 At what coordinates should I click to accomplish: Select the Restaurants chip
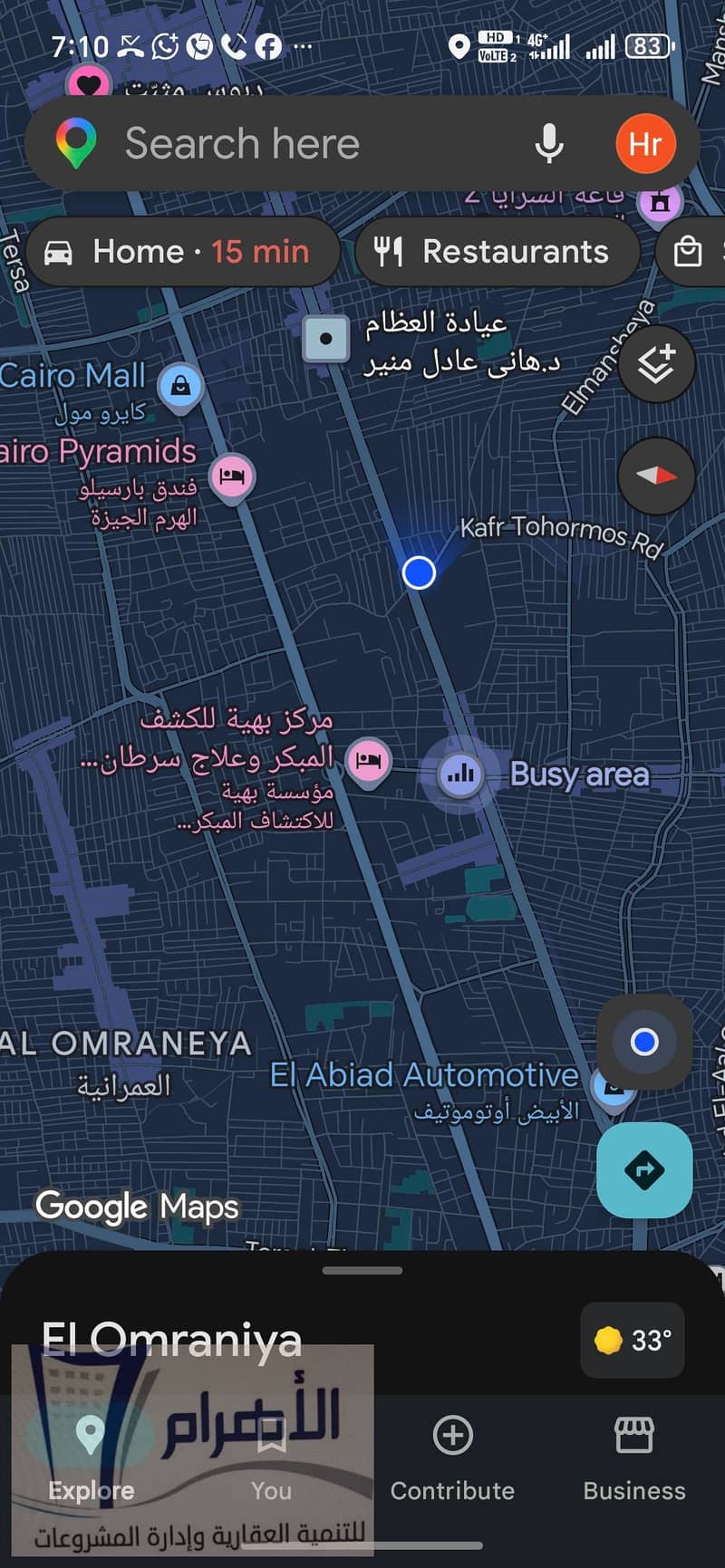coord(497,252)
